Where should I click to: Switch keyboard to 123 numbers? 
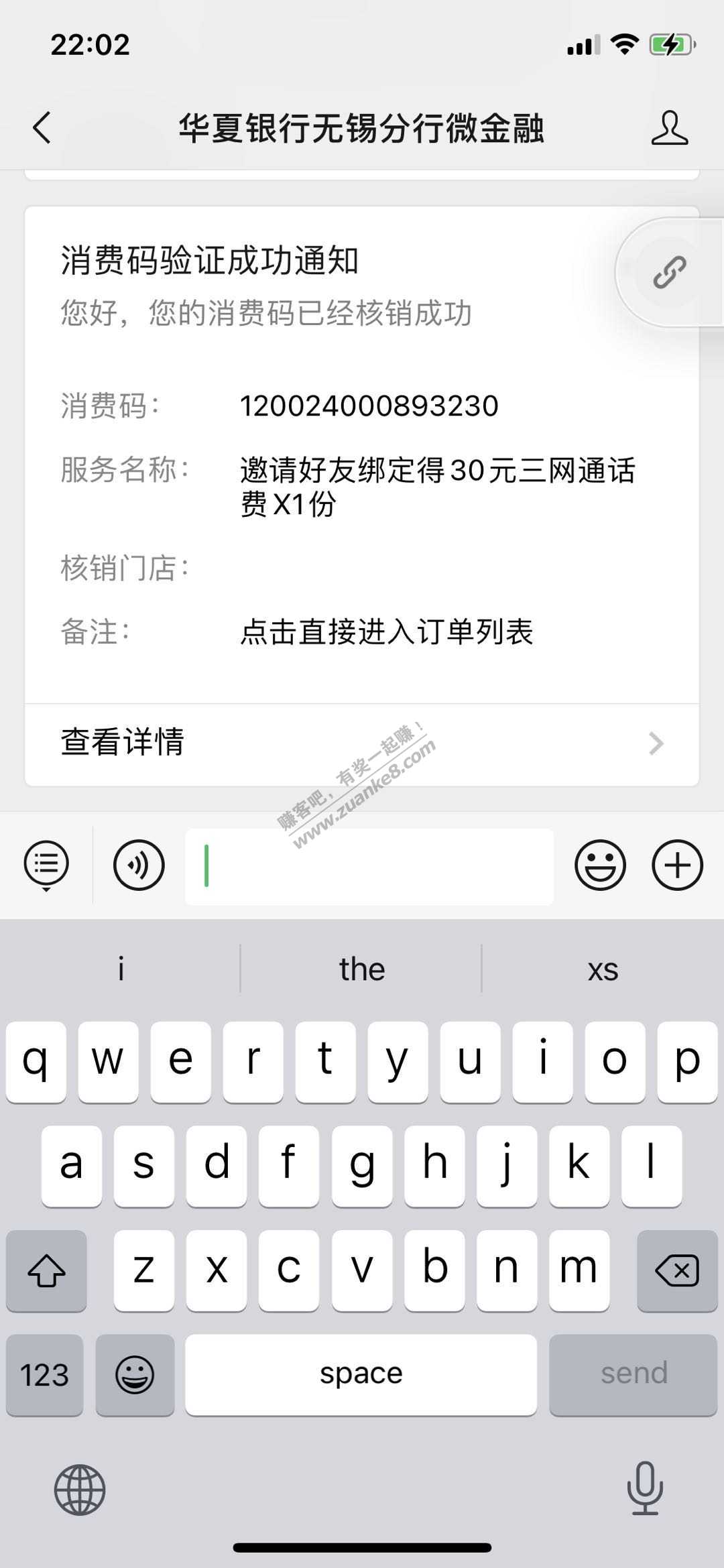[44, 1374]
